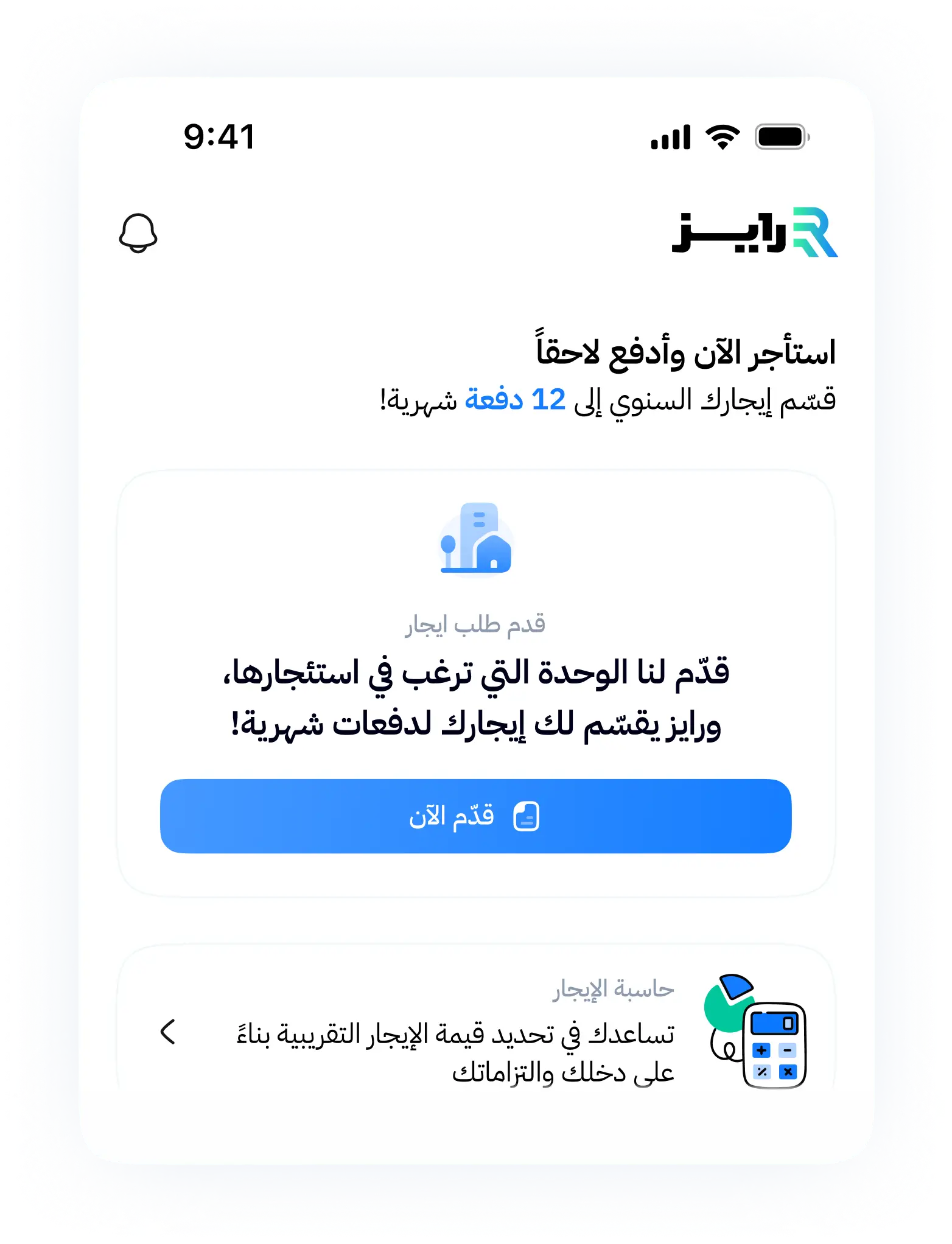Open the حاسبة الإيجار rent calculator card
Screen dimensions: 952x1244
[475, 1033]
